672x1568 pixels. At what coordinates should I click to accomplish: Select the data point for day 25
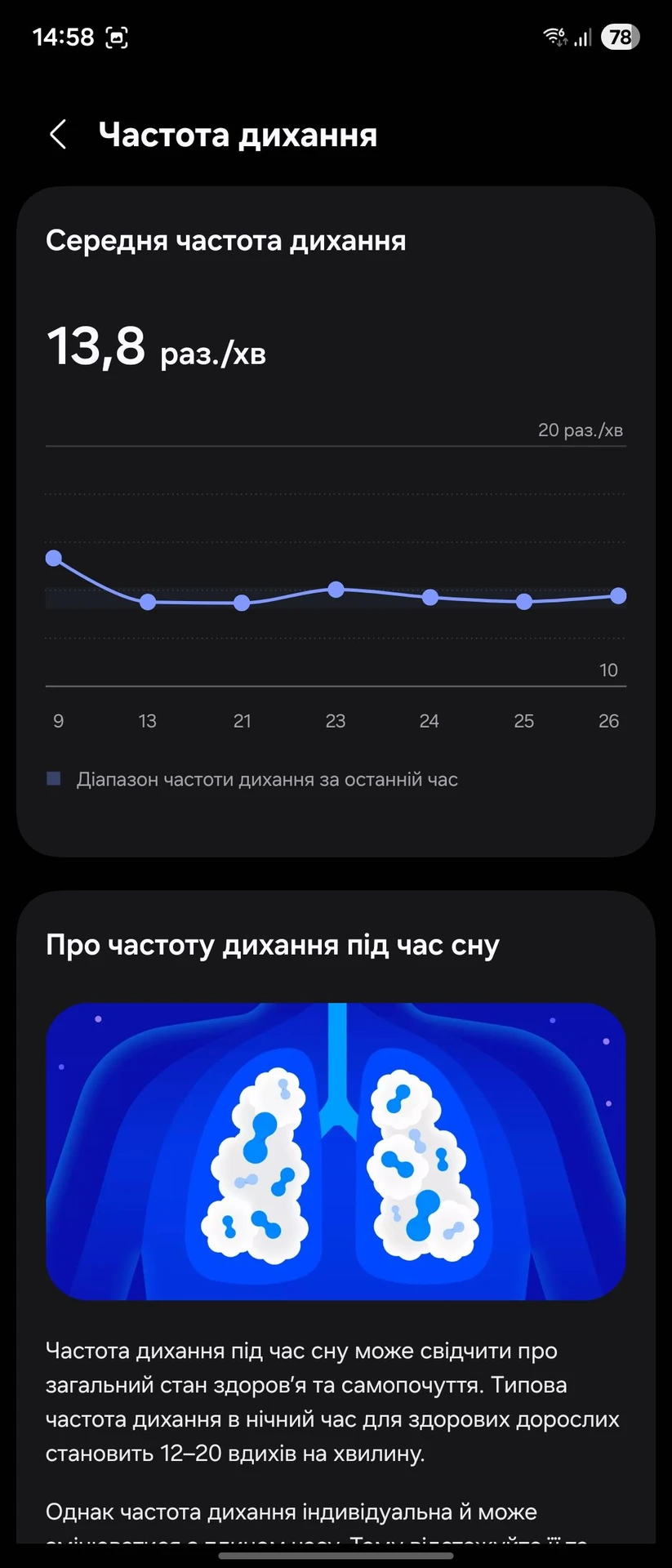pos(524,602)
